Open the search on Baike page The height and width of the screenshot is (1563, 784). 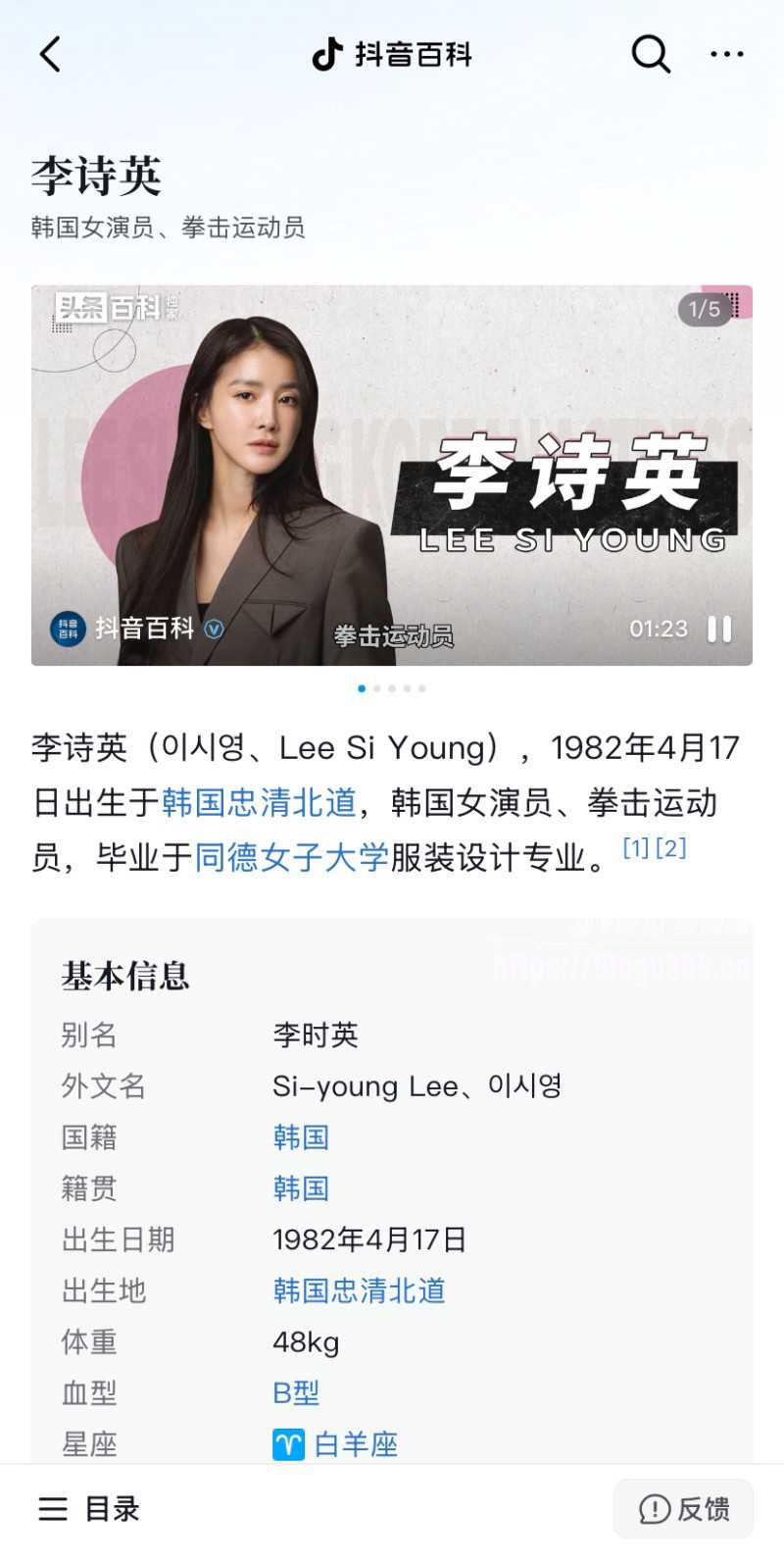coord(651,55)
